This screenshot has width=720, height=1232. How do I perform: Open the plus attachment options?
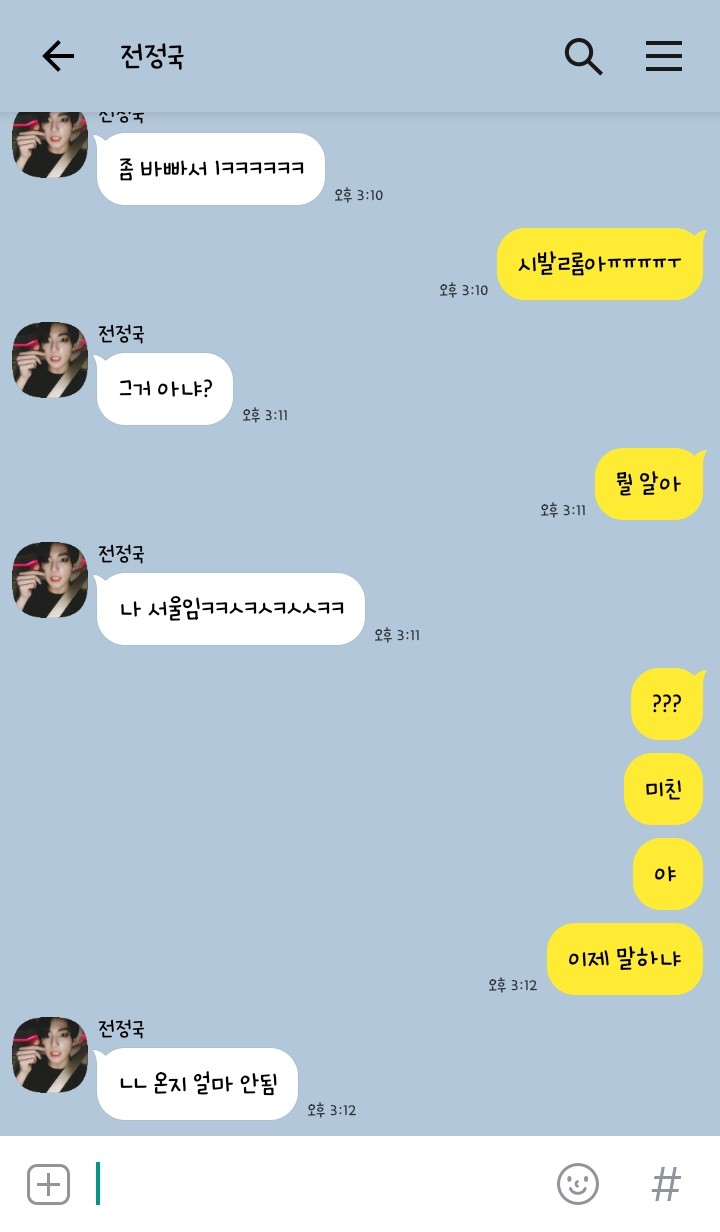click(48, 1185)
